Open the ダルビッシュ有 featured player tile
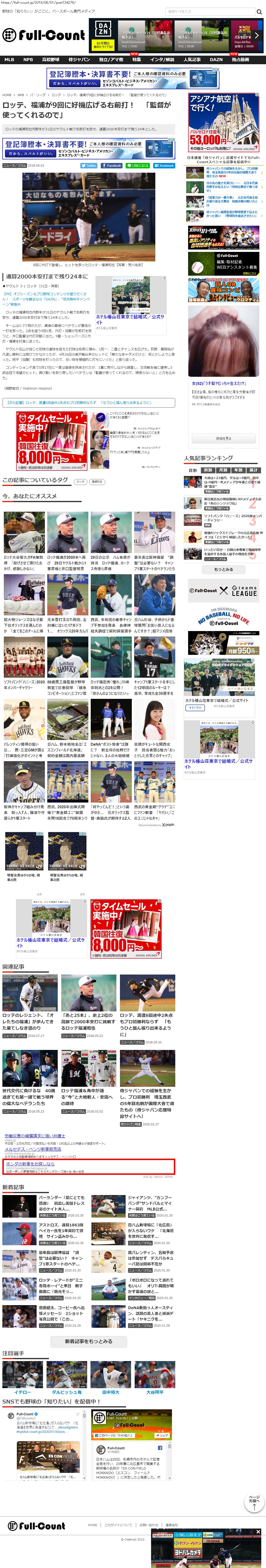This screenshot has width=266, height=1568. [x=66, y=1392]
